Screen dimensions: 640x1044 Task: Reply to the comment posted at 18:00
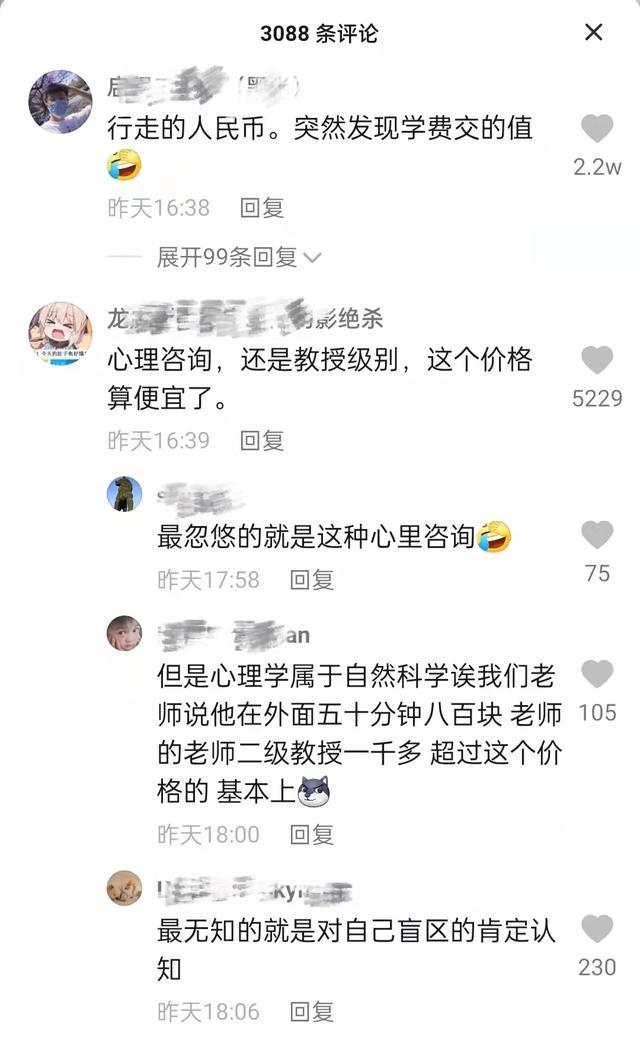pyautogui.click(x=312, y=834)
